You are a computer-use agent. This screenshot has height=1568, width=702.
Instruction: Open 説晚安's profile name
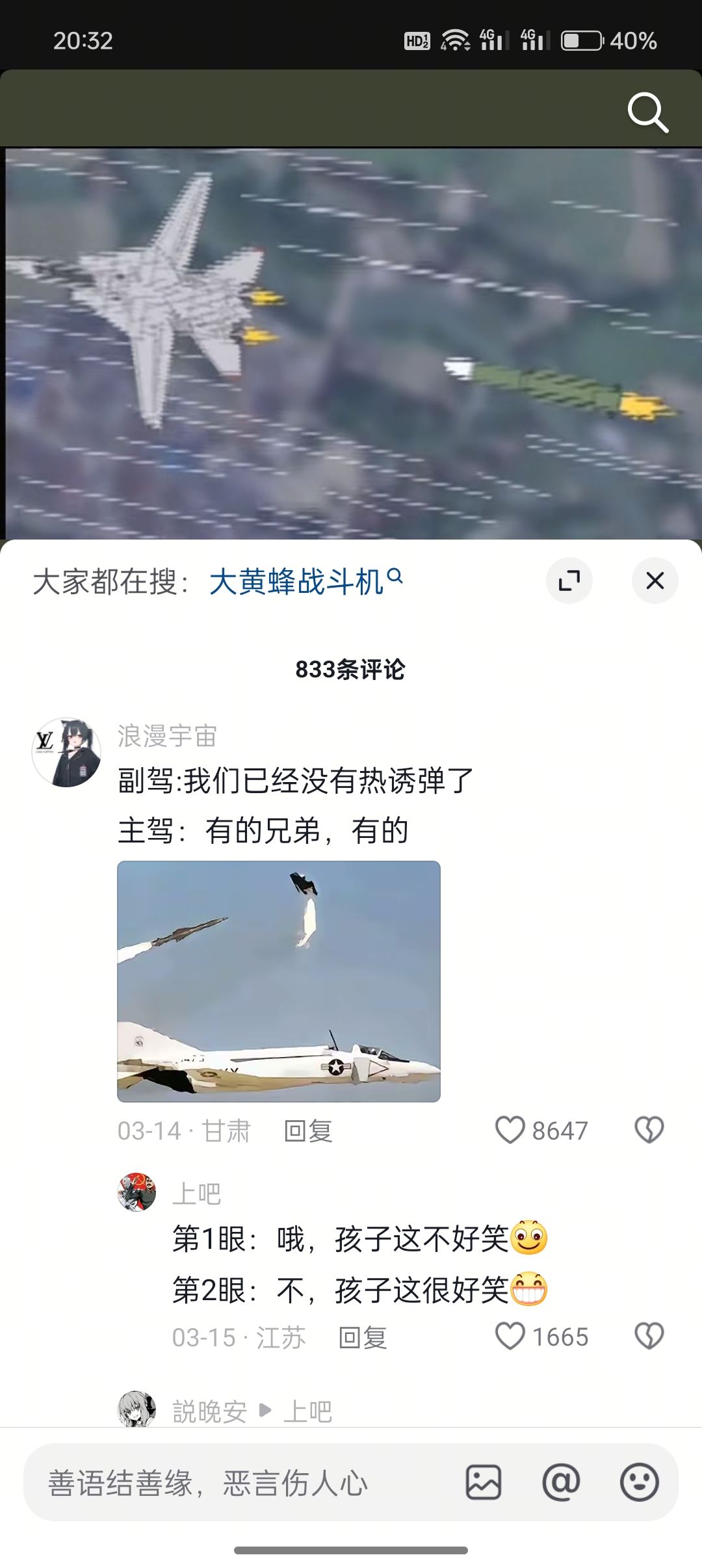[x=209, y=1412]
